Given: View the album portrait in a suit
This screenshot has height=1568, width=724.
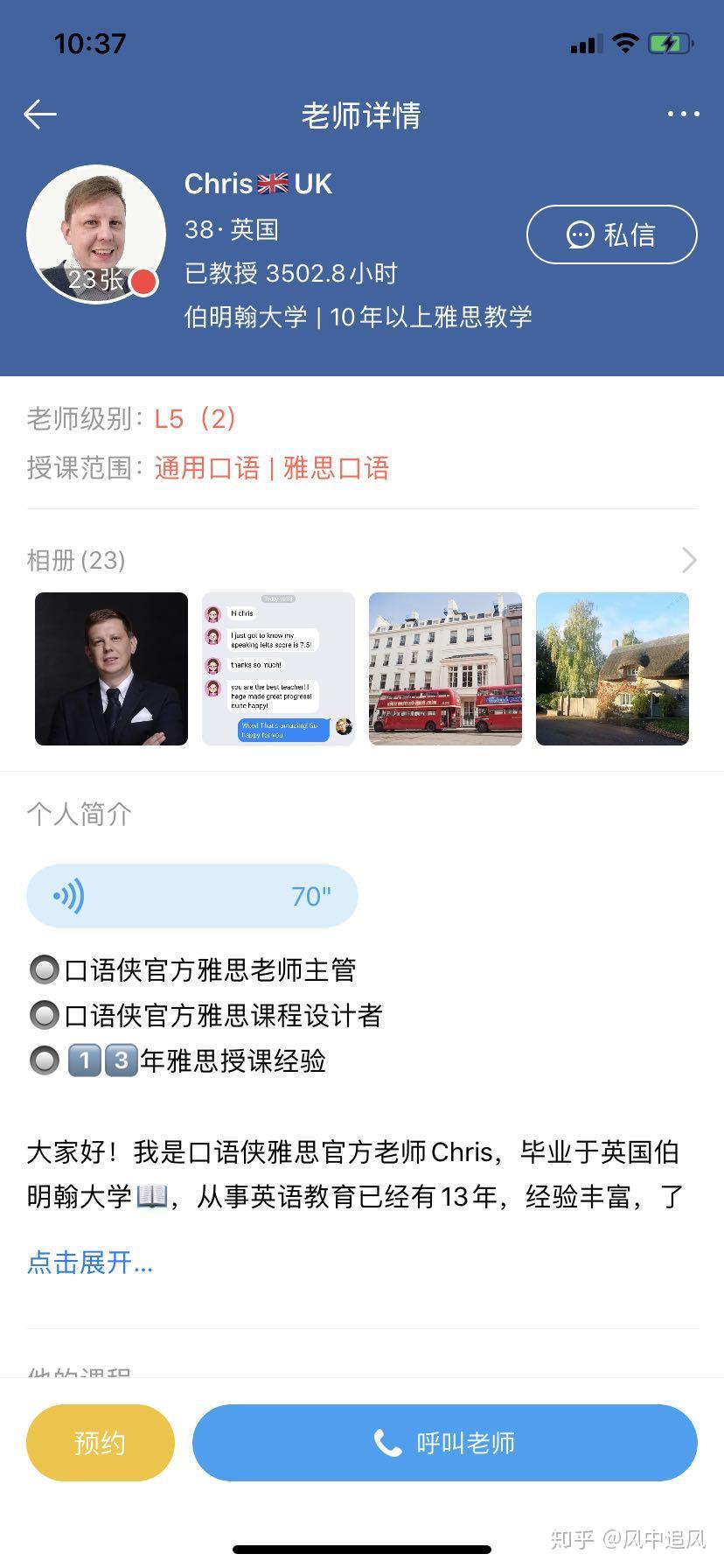Looking at the screenshot, I should pos(111,669).
